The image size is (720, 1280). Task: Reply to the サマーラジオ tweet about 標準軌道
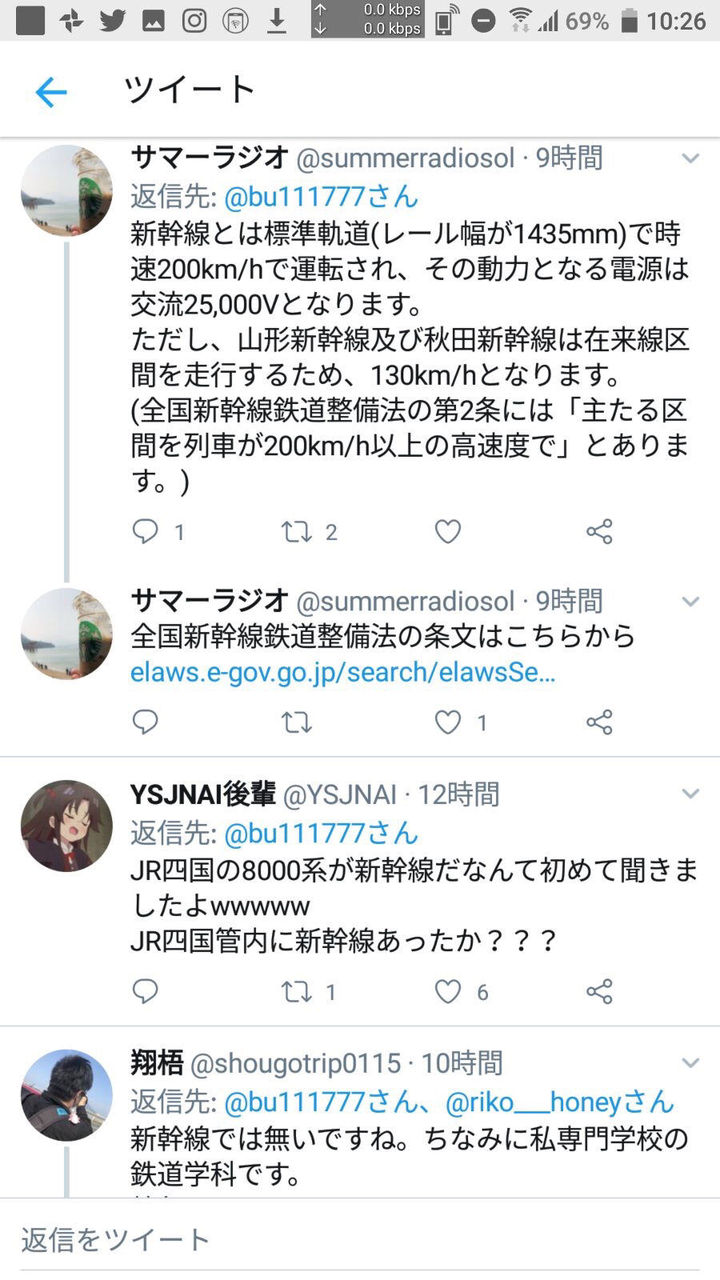[146, 531]
